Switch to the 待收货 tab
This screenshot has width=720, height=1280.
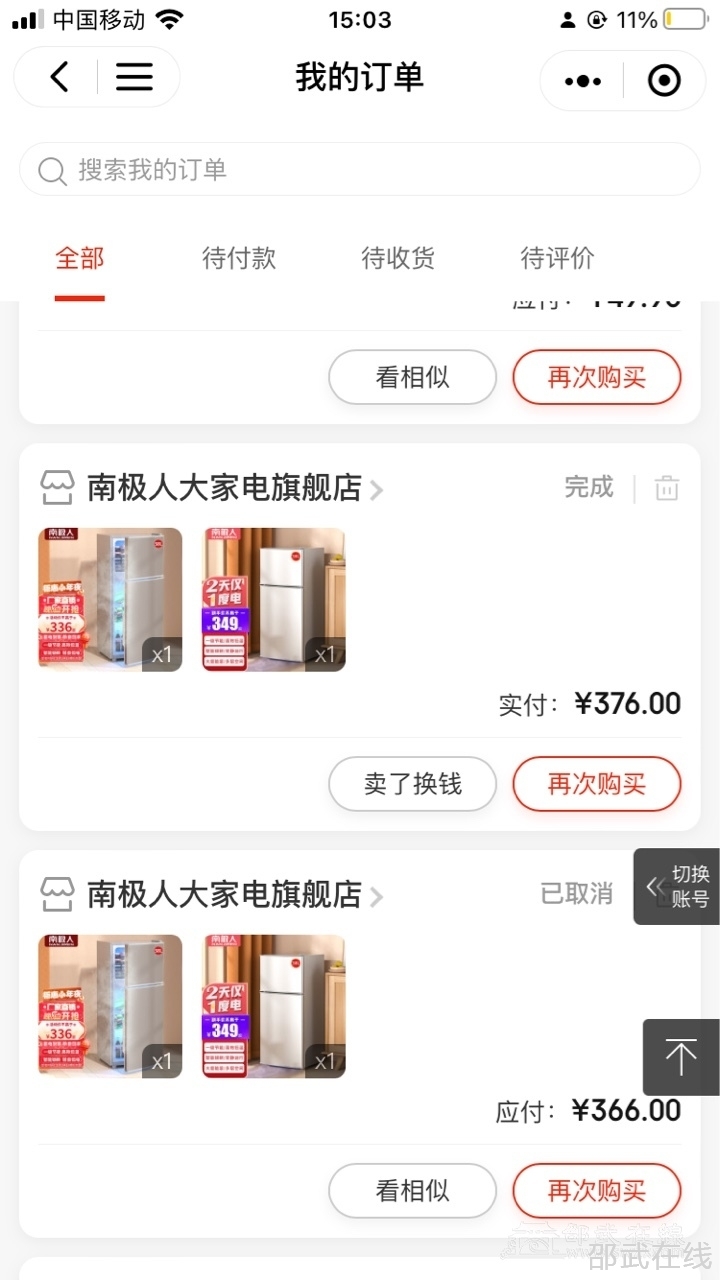coord(398,258)
